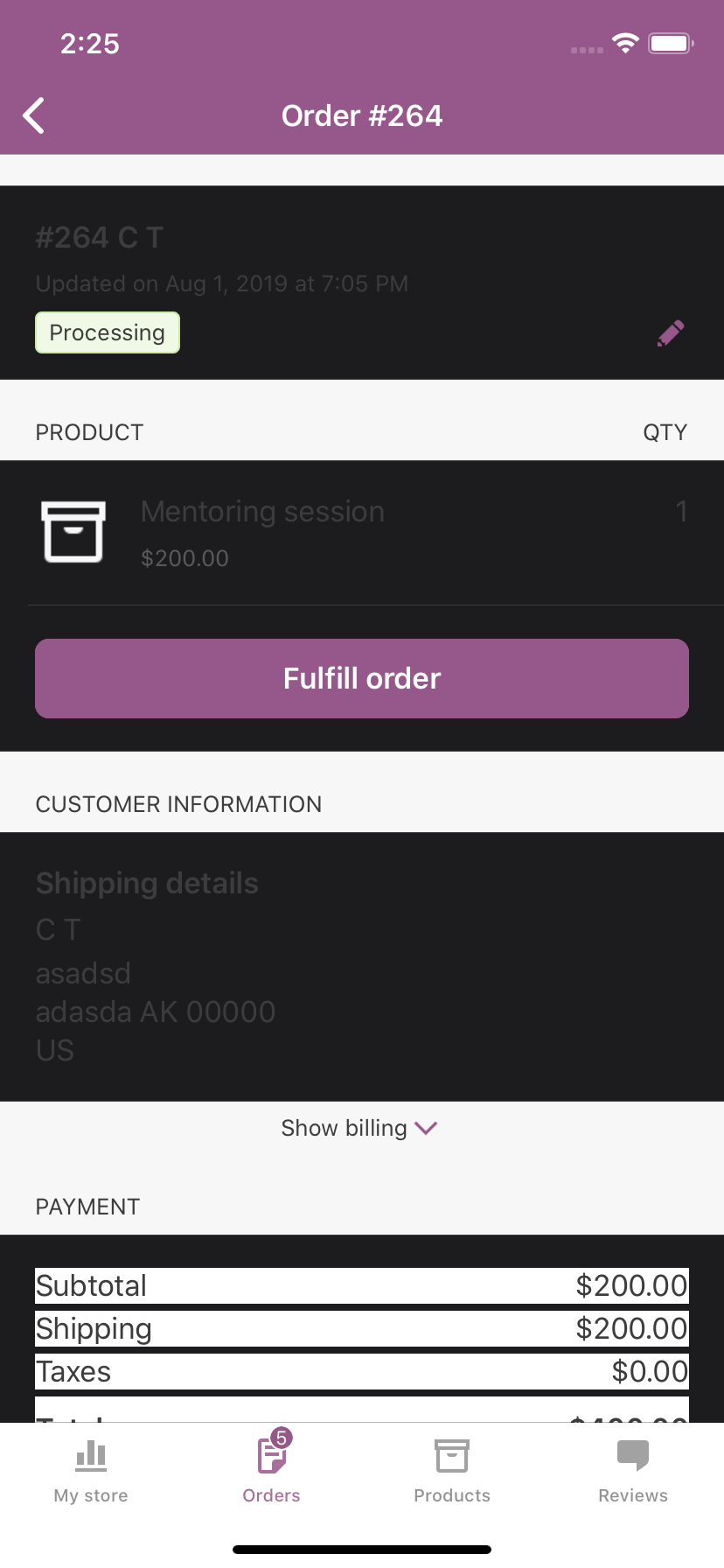Switch to the My store tab
The width and height of the screenshot is (724, 1568).
pos(91,1472)
